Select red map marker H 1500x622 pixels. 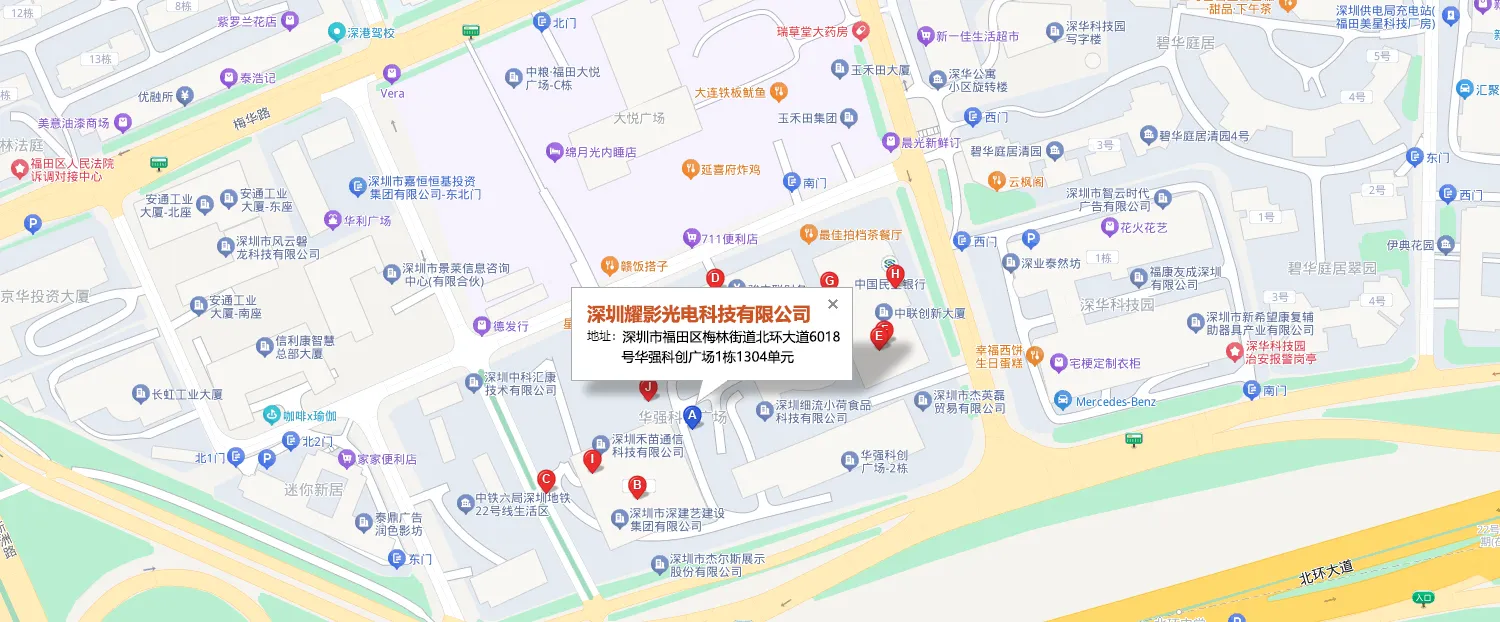pos(895,274)
